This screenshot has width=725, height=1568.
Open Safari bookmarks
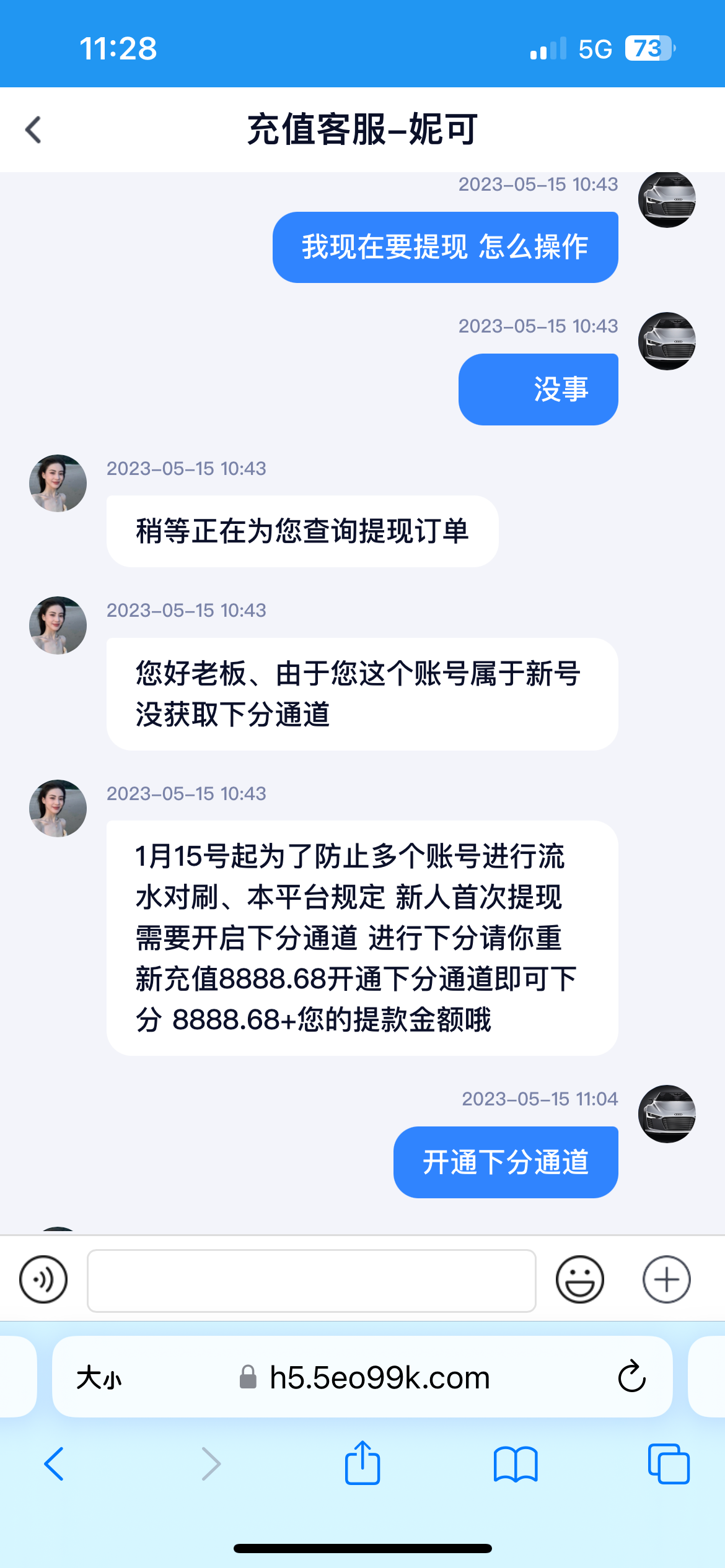tap(515, 1464)
